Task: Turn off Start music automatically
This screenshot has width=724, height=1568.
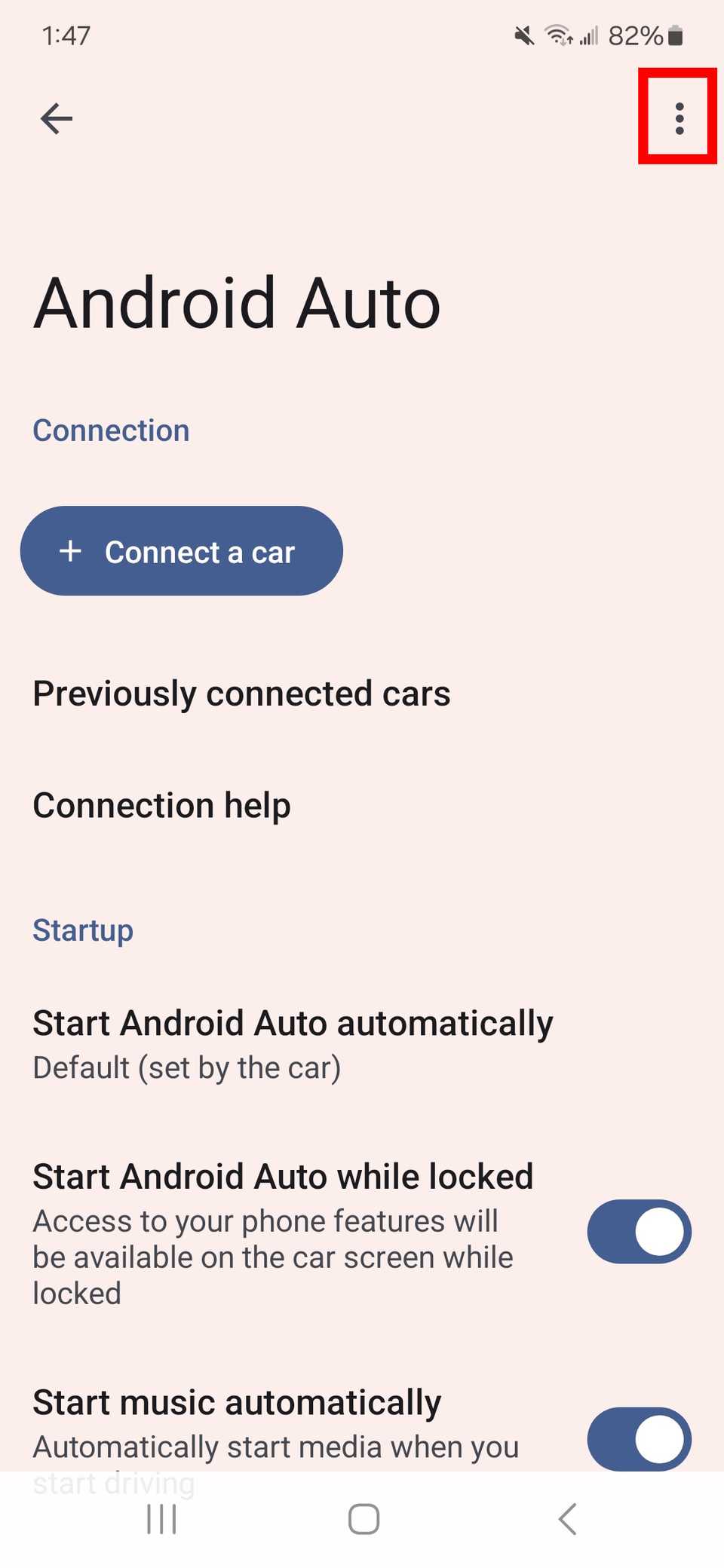Action: [639, 1438]
